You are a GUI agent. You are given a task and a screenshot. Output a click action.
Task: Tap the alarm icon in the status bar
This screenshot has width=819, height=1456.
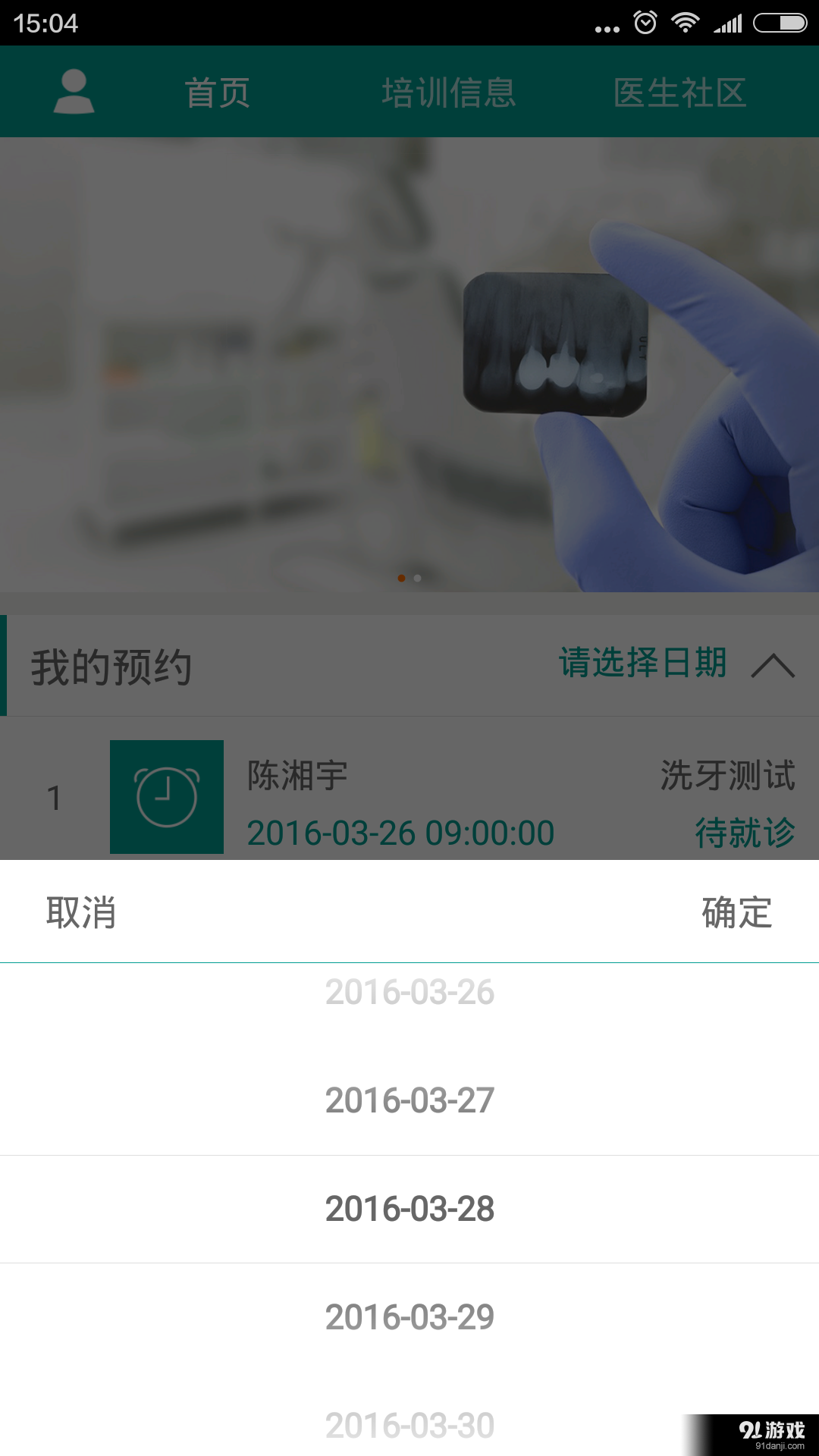point(644,24)
